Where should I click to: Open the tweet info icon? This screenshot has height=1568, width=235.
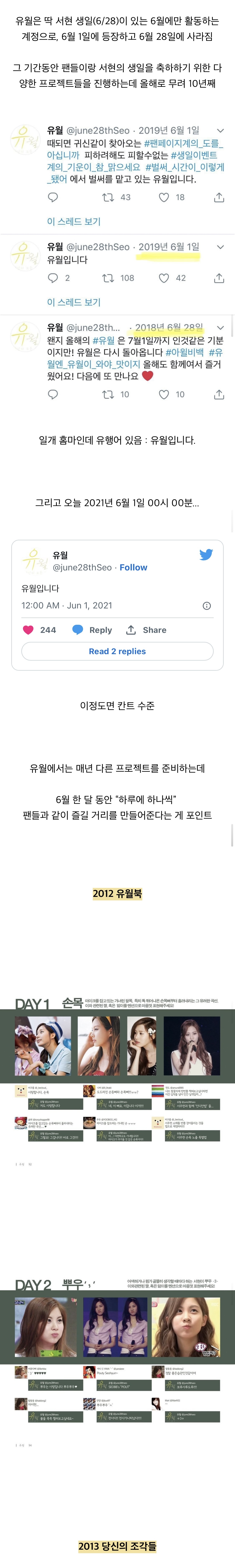coord(206,606)
